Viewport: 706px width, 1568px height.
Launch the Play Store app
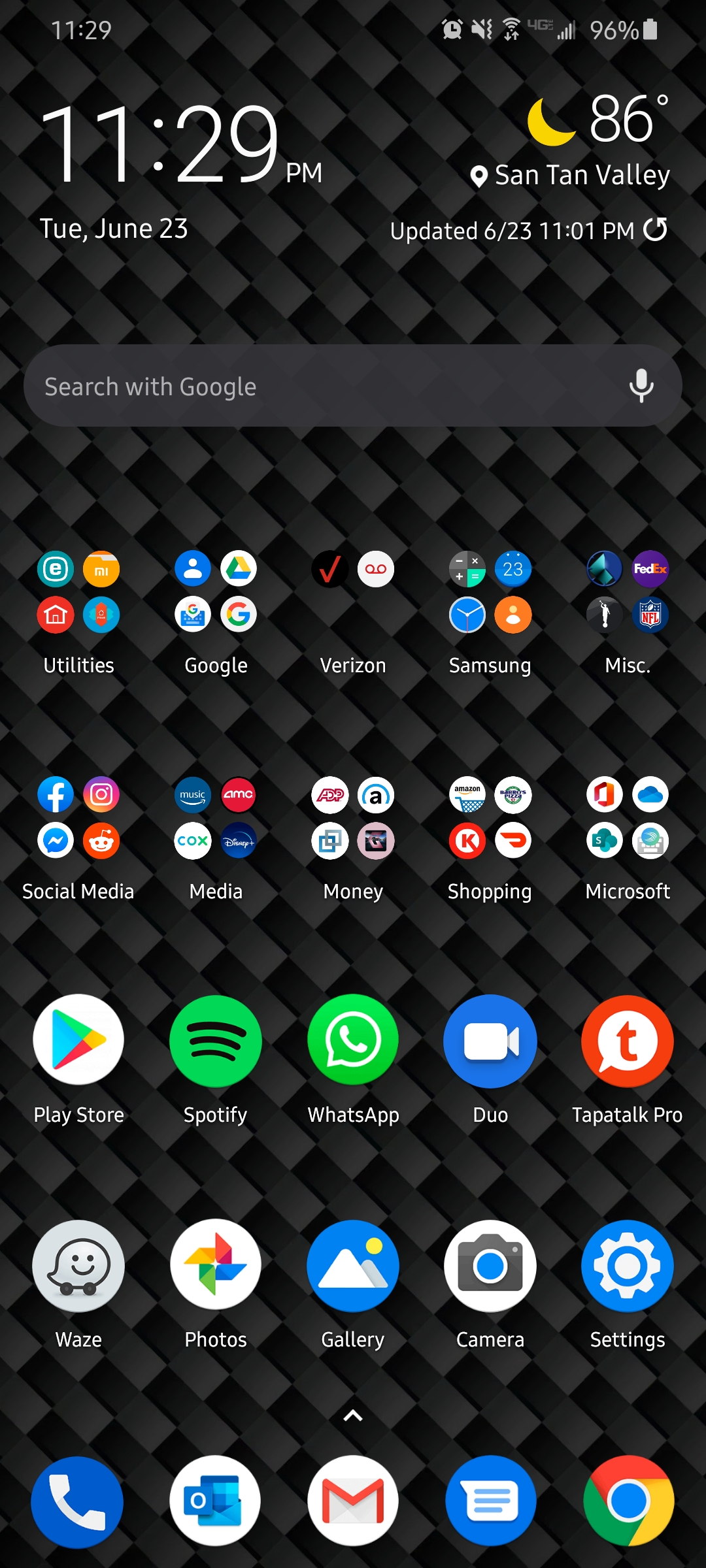(x=78, y=1040)
